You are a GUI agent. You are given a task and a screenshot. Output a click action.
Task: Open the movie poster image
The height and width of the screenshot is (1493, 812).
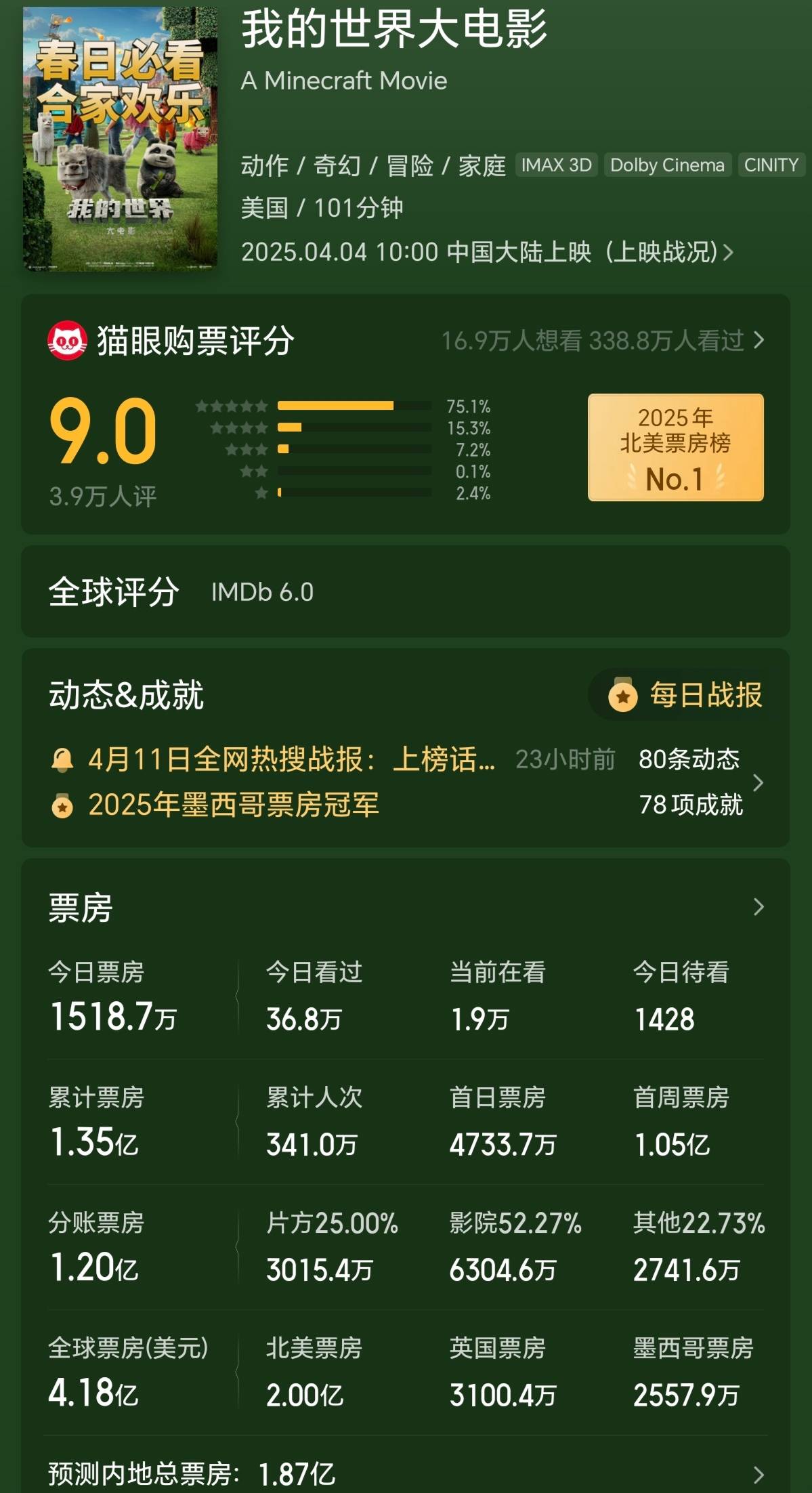pos(121,139)
